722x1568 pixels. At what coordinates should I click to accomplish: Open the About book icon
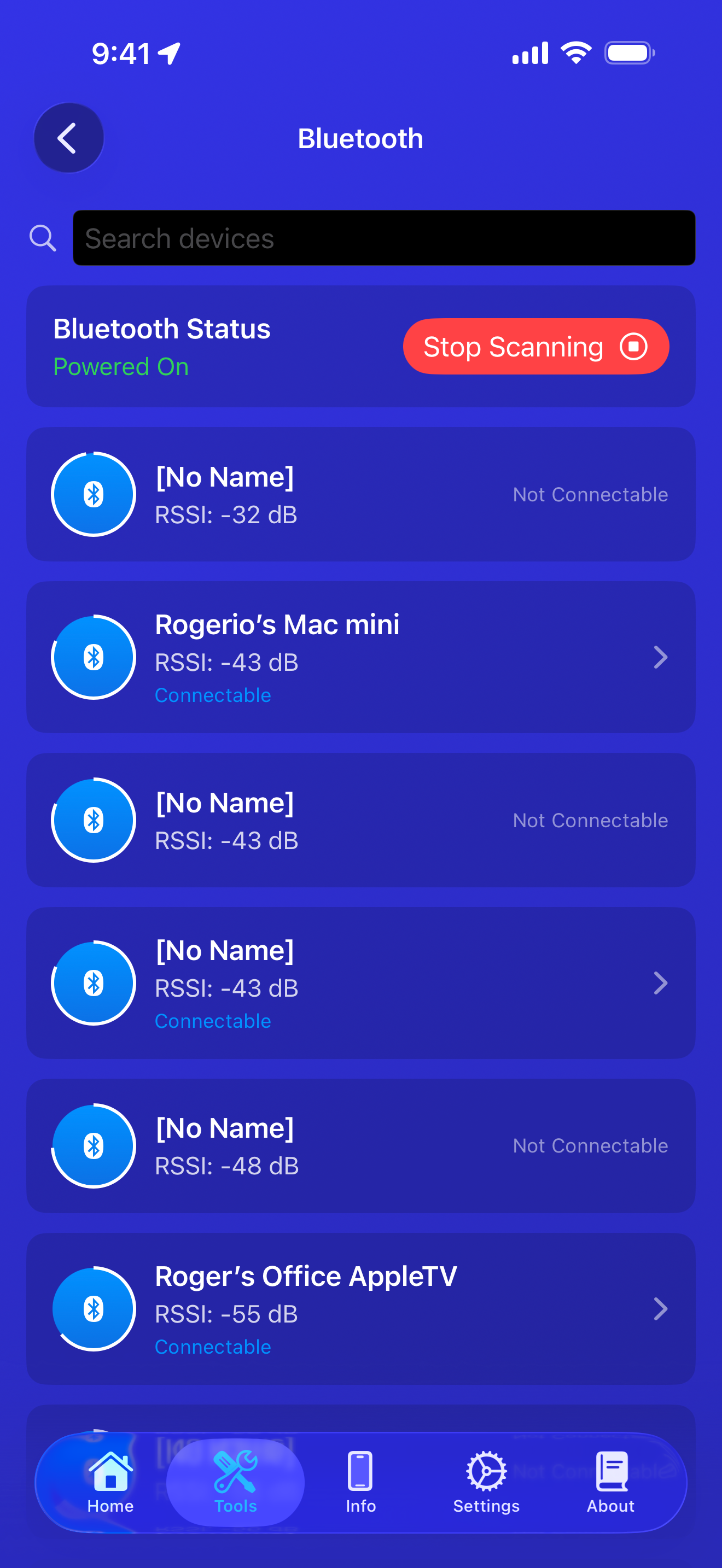click(610, 1472)
